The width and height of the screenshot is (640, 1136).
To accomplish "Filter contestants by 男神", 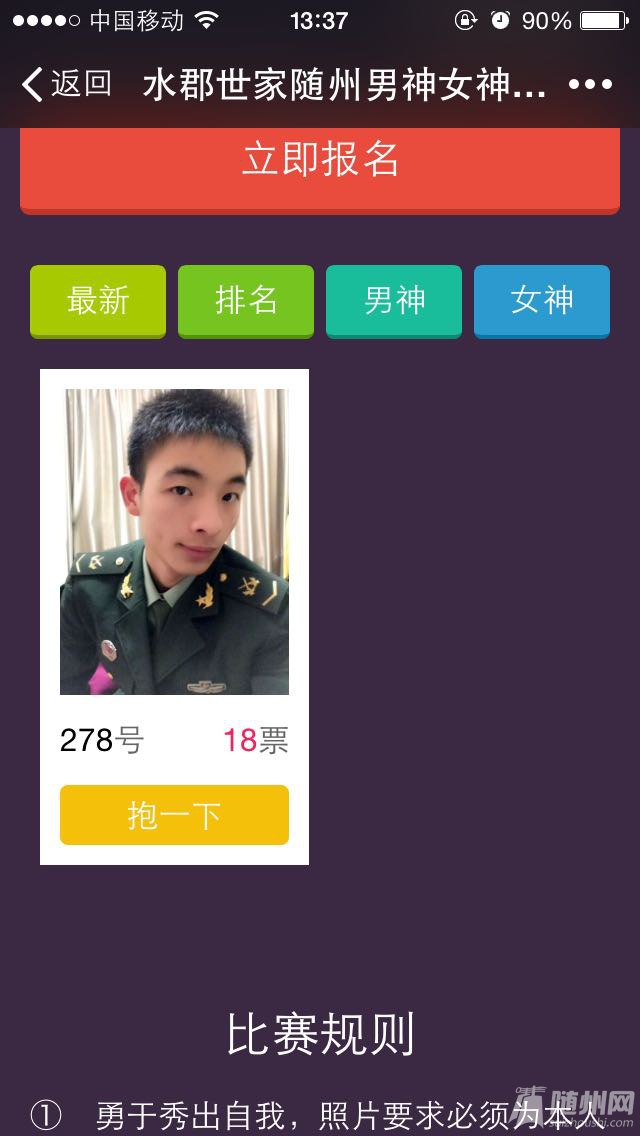I will (394, 300).
